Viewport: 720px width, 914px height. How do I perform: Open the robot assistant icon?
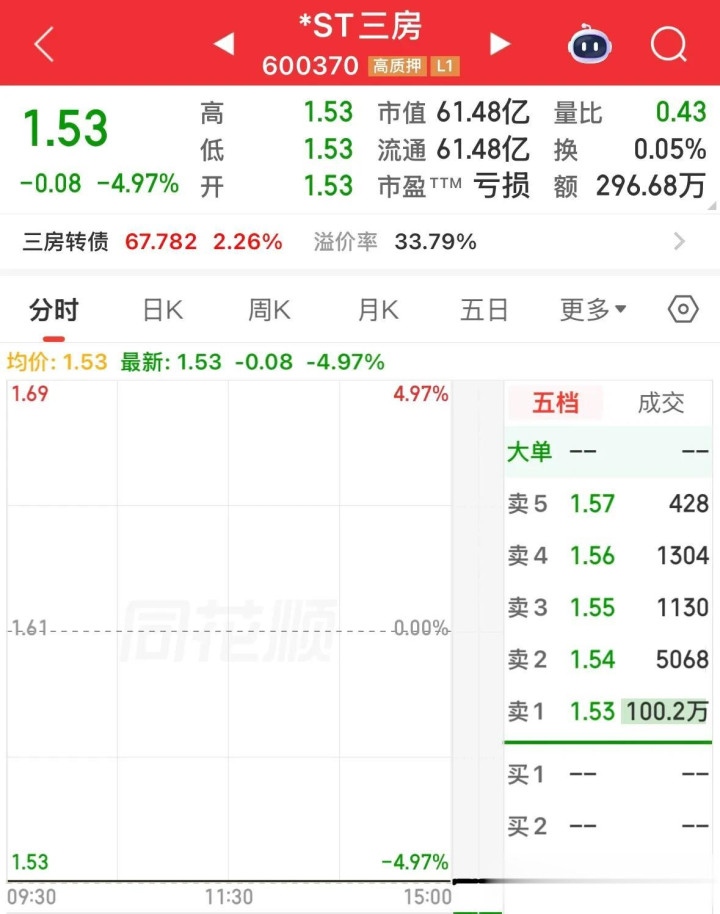pos(589,44)
